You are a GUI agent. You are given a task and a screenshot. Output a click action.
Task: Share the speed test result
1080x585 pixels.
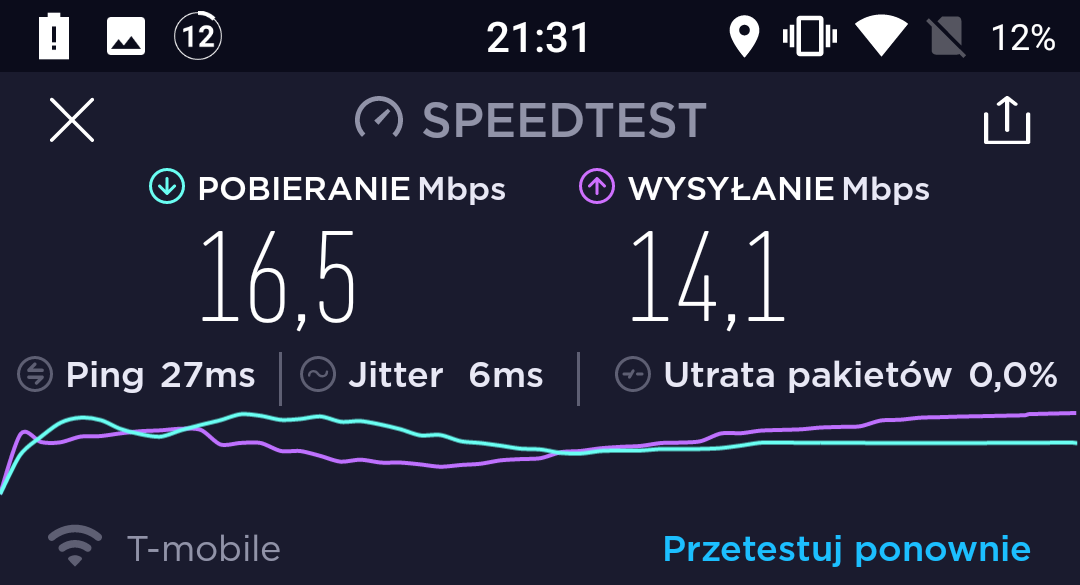[x=1006, y=120]
